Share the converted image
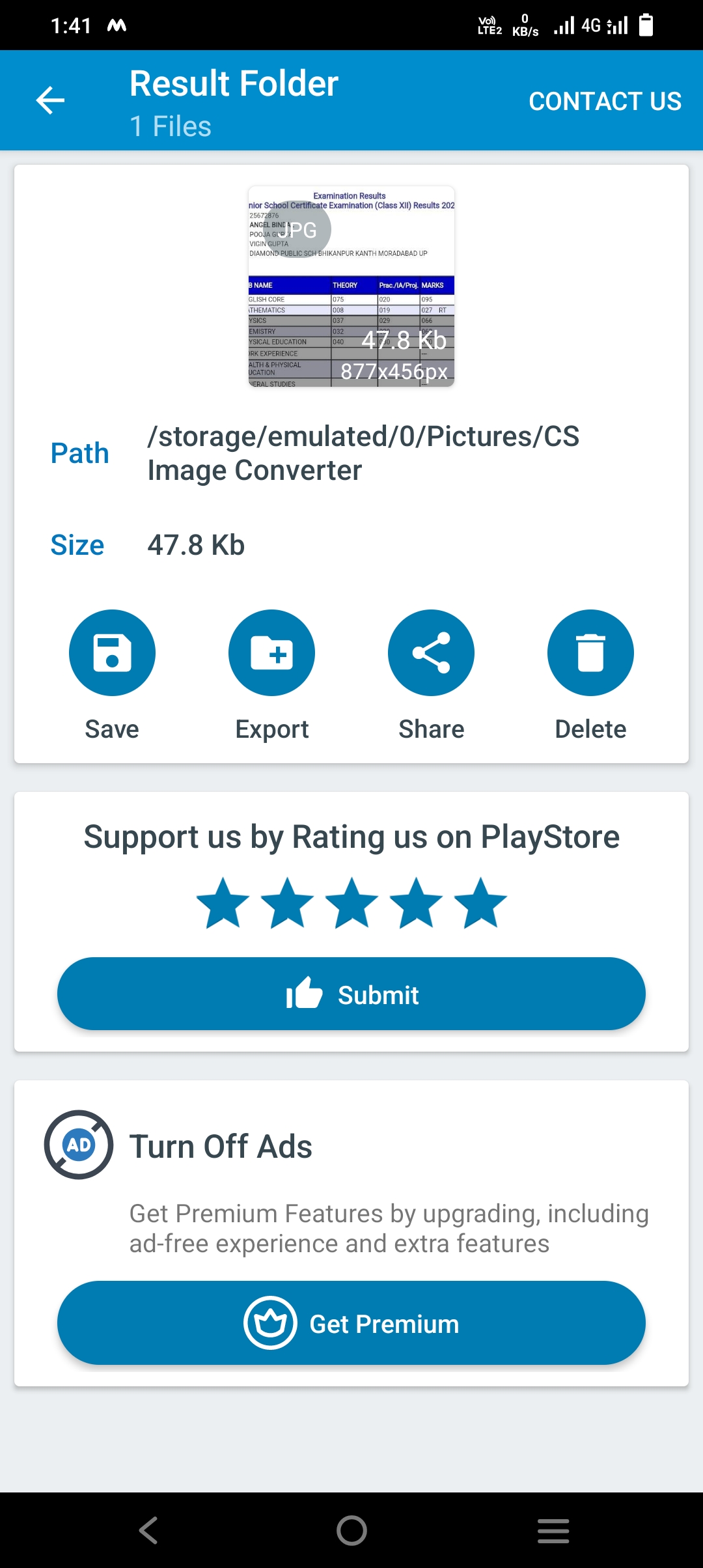Viewport: 703px width, 1568px height. pyautogui.click(x=431, y=653)
